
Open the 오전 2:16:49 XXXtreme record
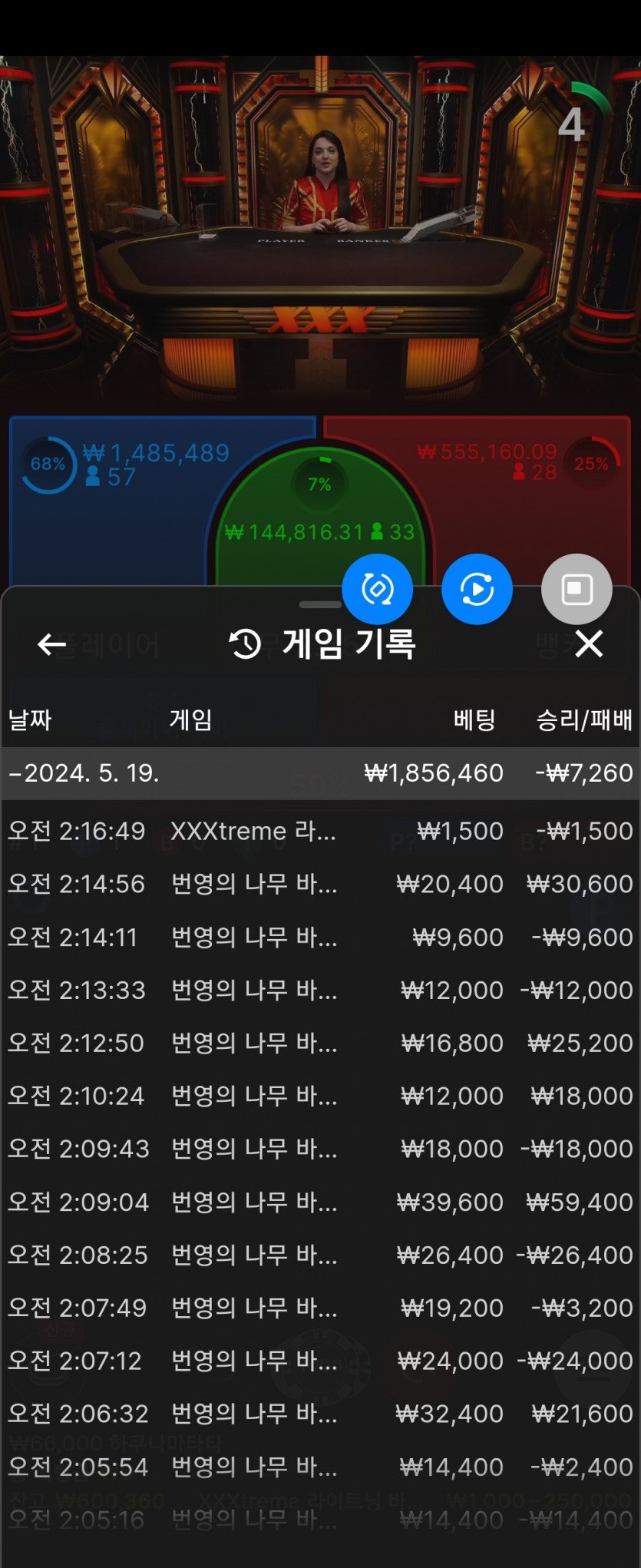320,831
